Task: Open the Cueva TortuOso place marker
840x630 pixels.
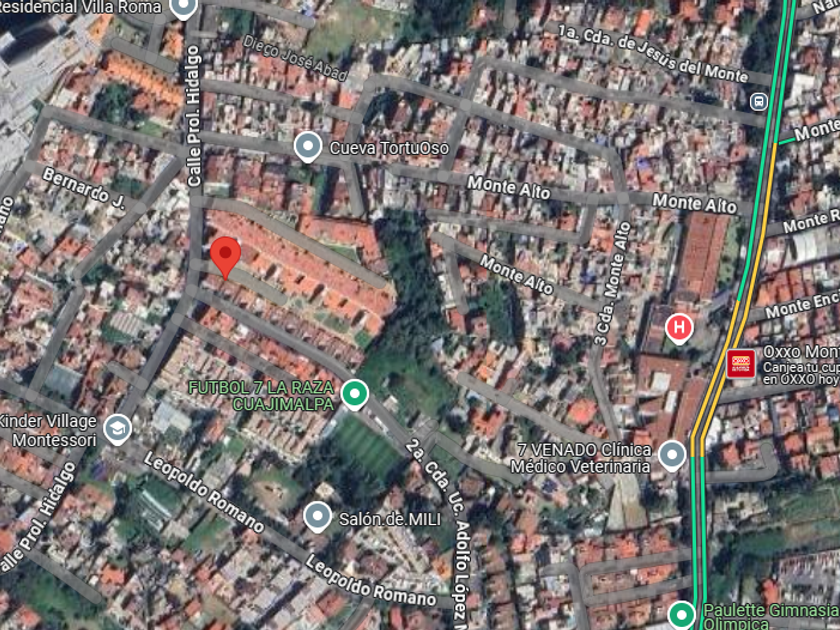Action: tap(309, 146)
